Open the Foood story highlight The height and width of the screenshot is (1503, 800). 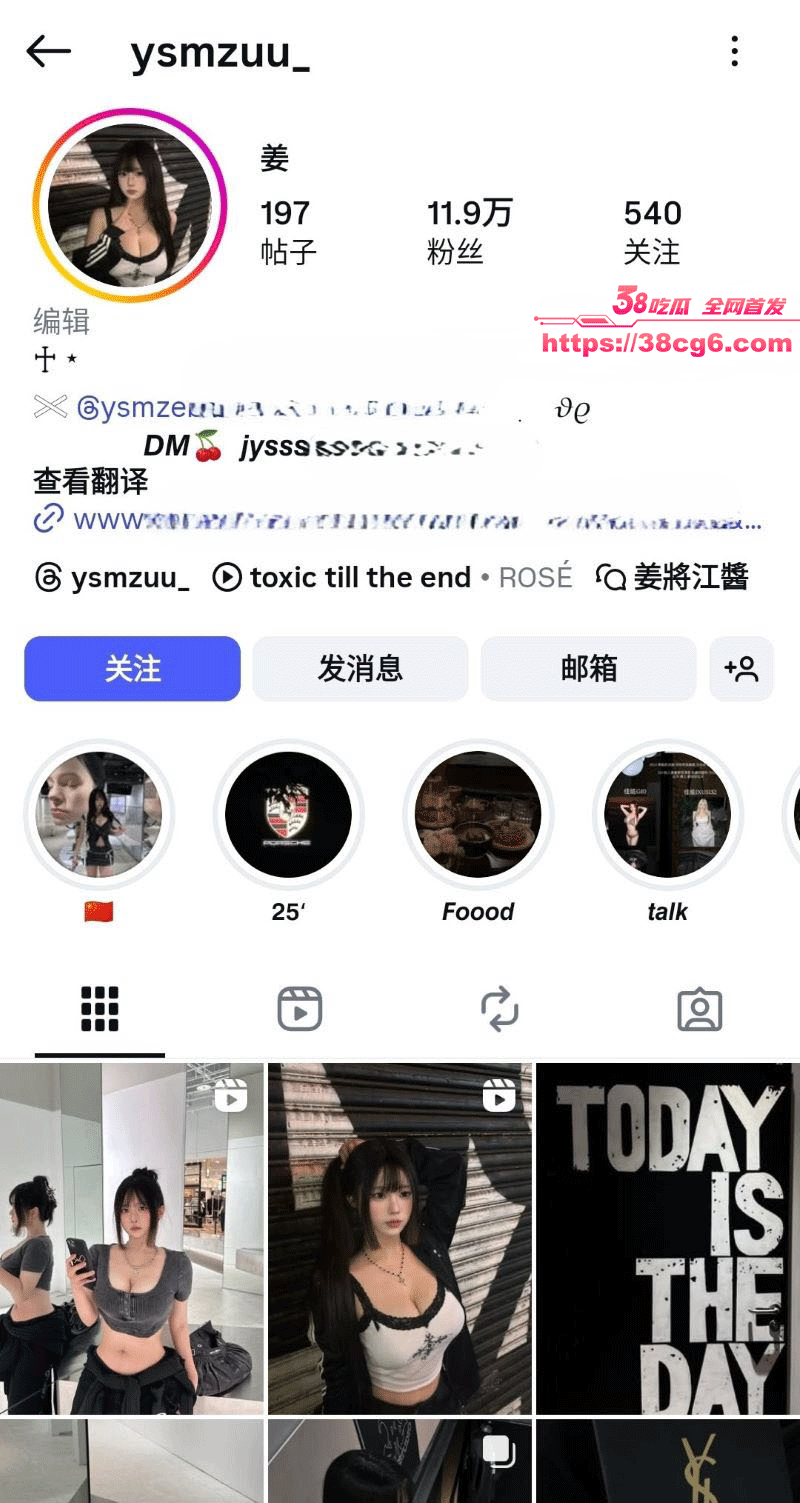(478, 815)
